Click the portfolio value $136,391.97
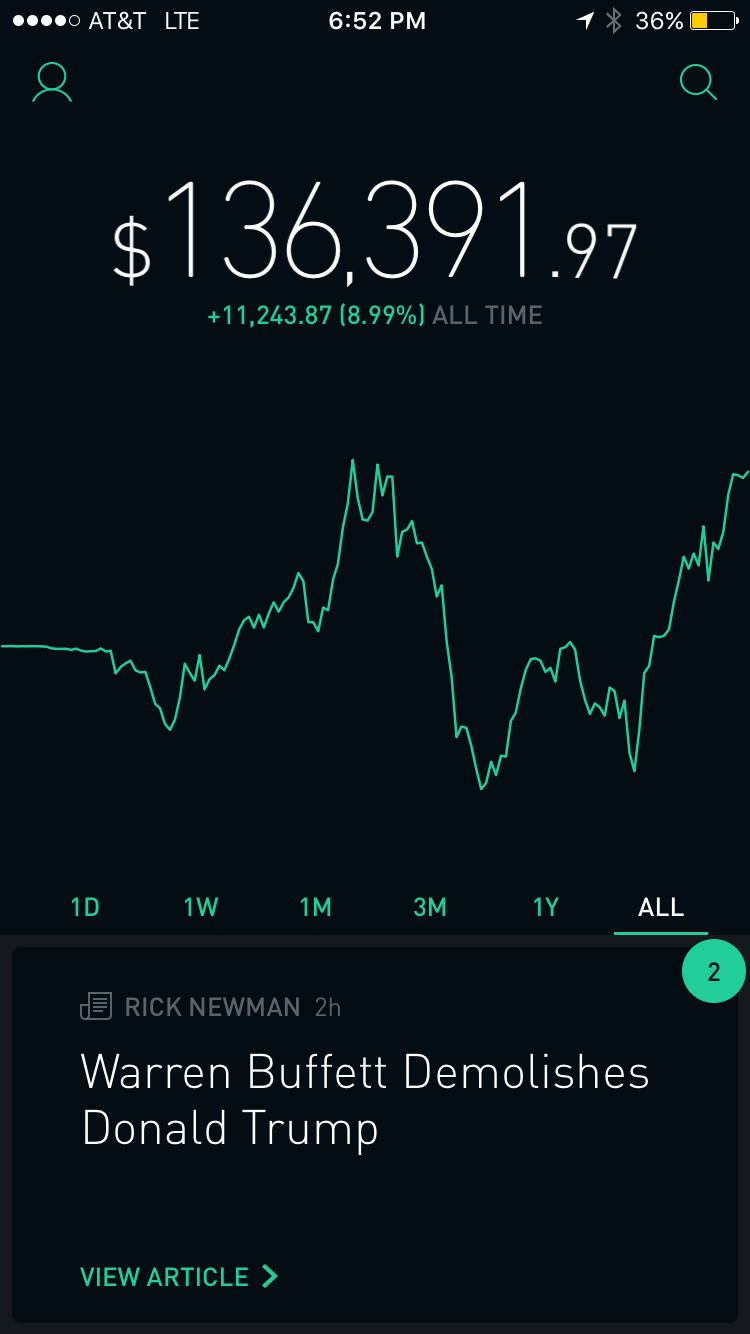The width and height of the screenshot is (750, 1334). 375,232
